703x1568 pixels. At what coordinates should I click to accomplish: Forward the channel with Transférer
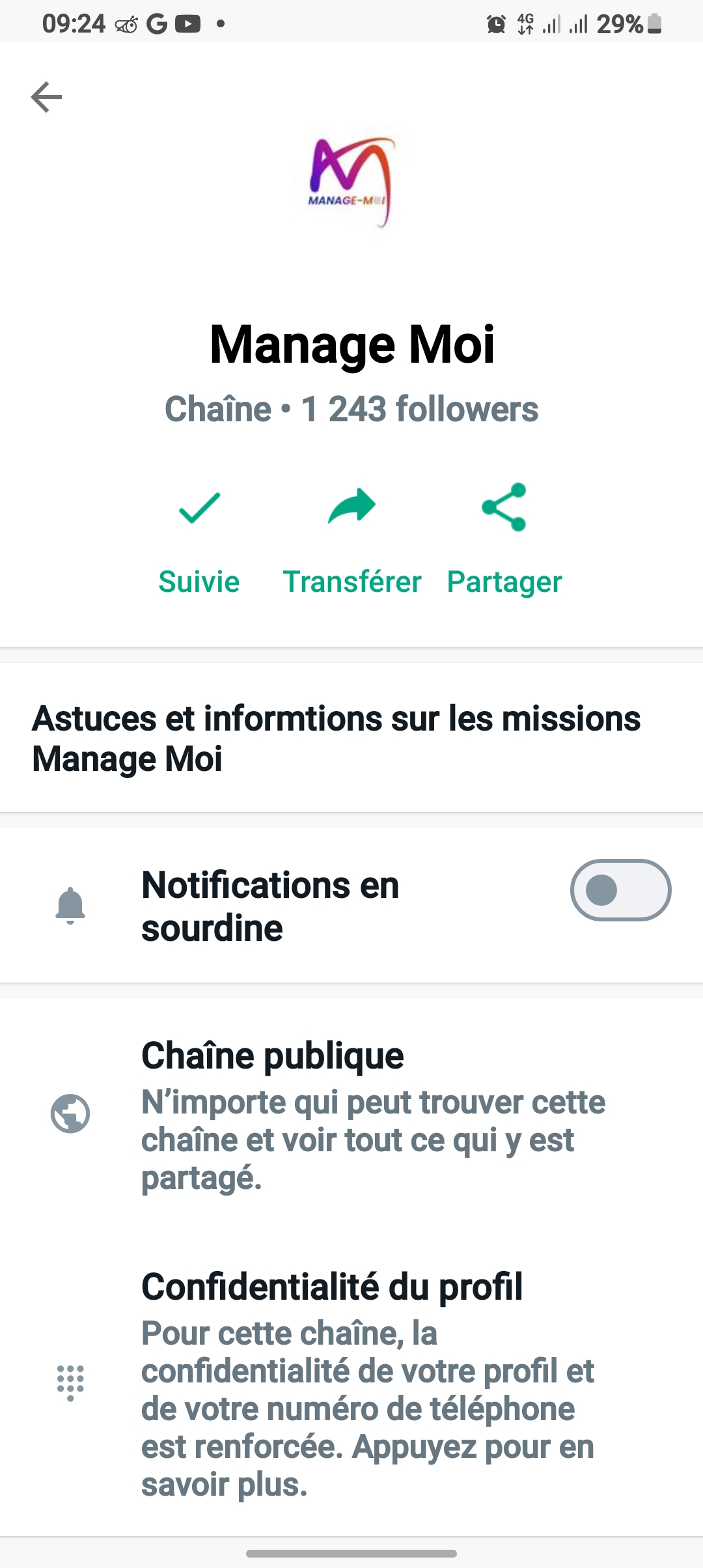tap(352, 539)
